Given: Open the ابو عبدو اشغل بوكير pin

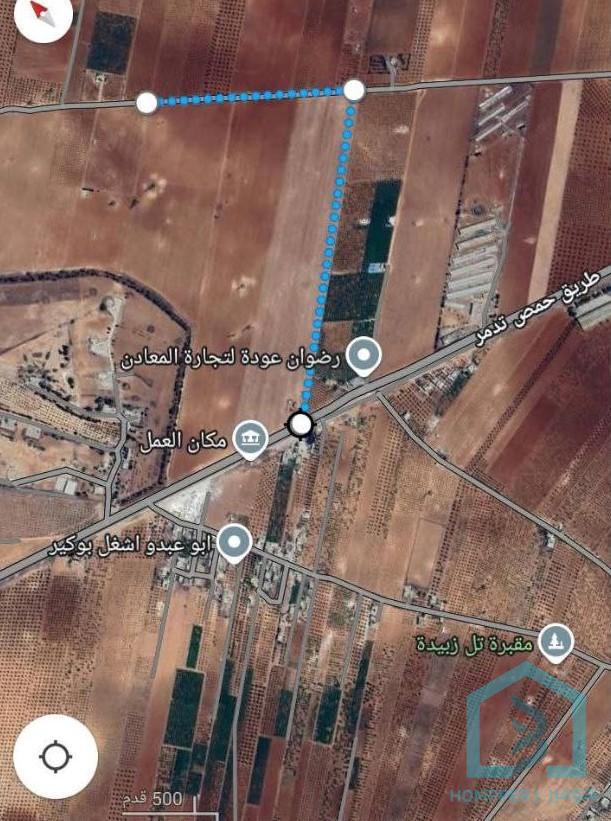Looking at the screenshot, I should (234, 543).
